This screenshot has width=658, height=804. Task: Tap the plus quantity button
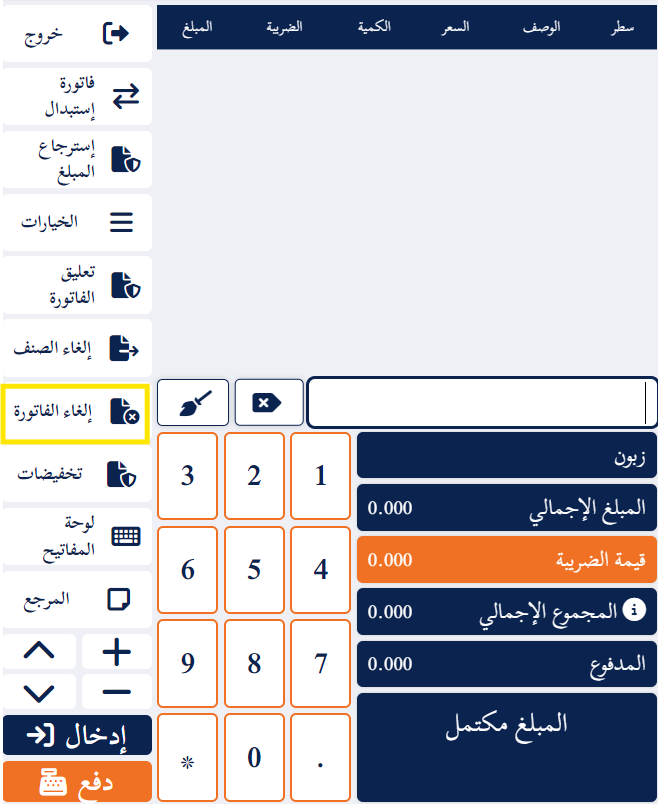coord(117,652)
